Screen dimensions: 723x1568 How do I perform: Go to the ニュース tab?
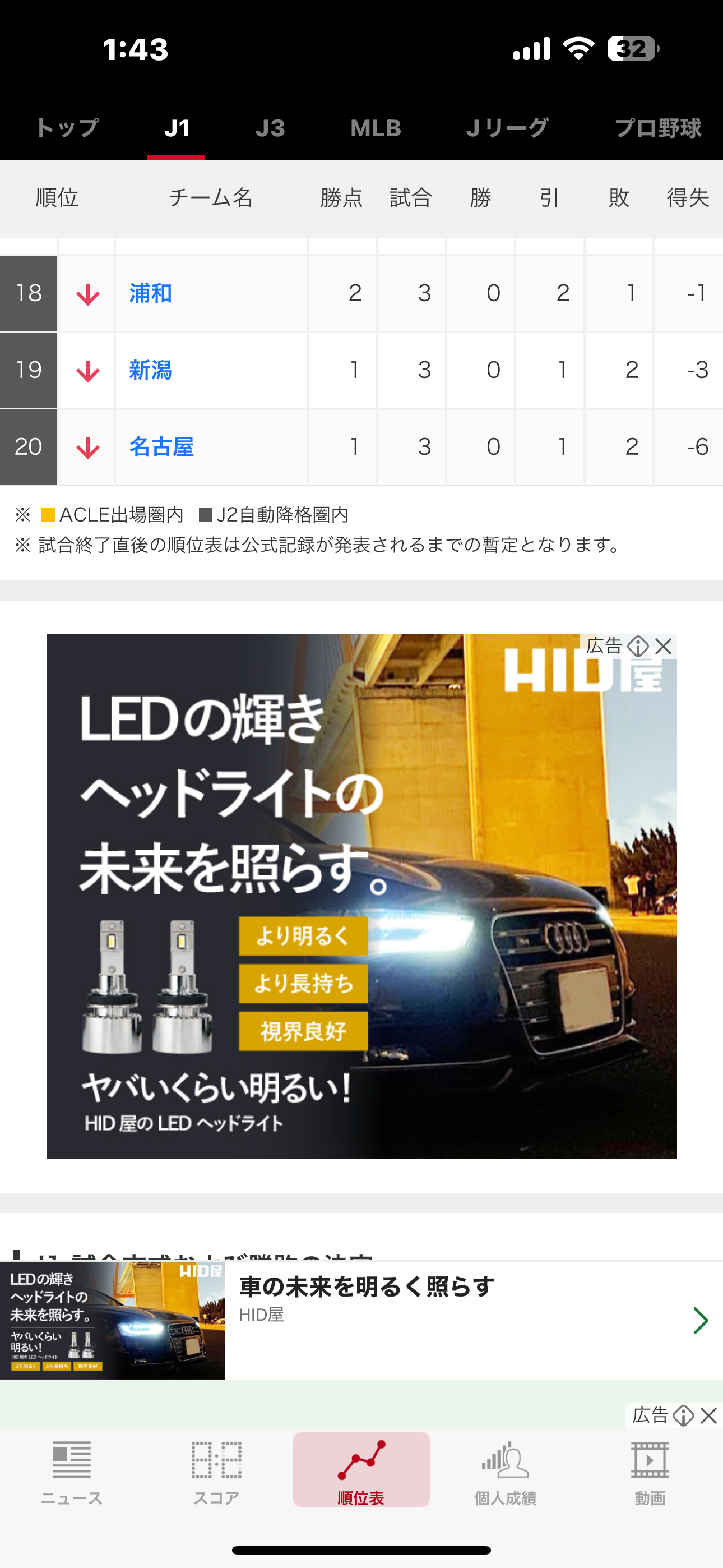click(x=72, y=1472)
